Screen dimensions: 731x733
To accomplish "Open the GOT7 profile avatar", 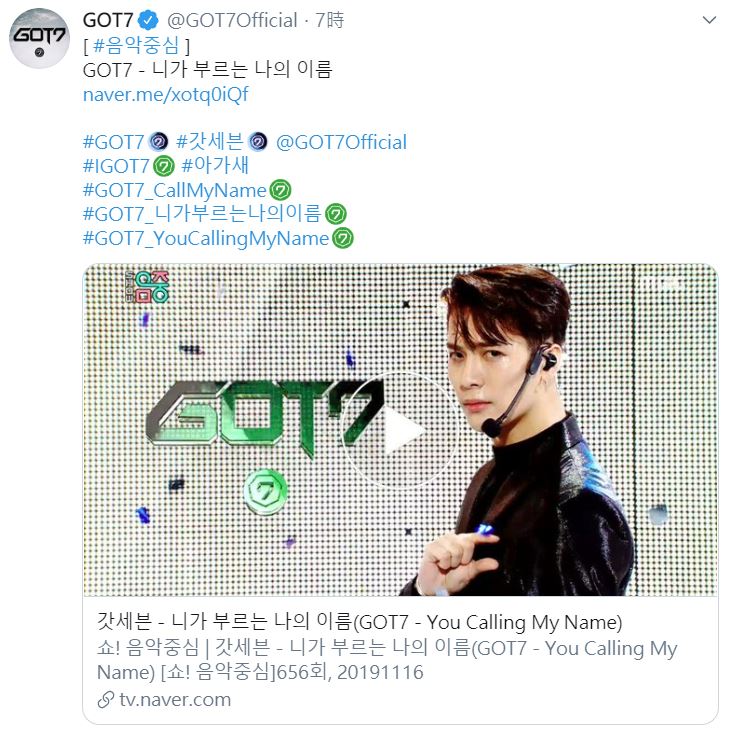I will 38,41.
